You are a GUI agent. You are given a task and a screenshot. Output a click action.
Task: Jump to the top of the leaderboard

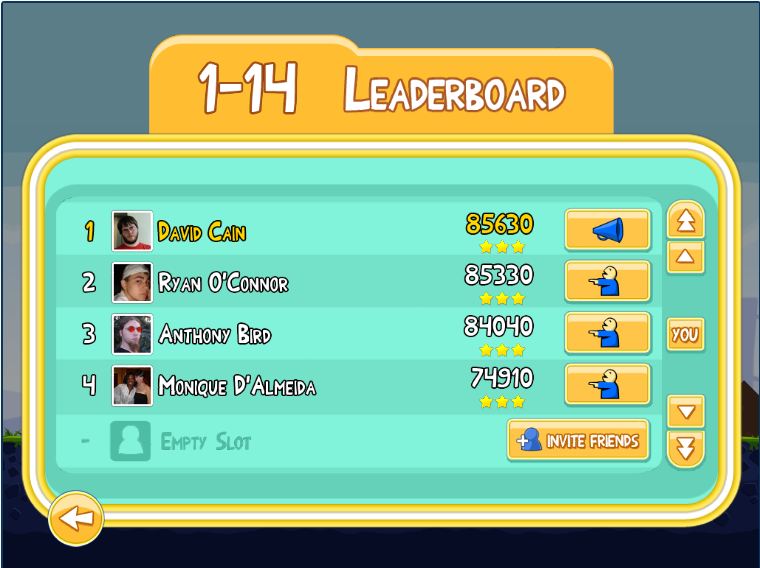tap(686, 221)
